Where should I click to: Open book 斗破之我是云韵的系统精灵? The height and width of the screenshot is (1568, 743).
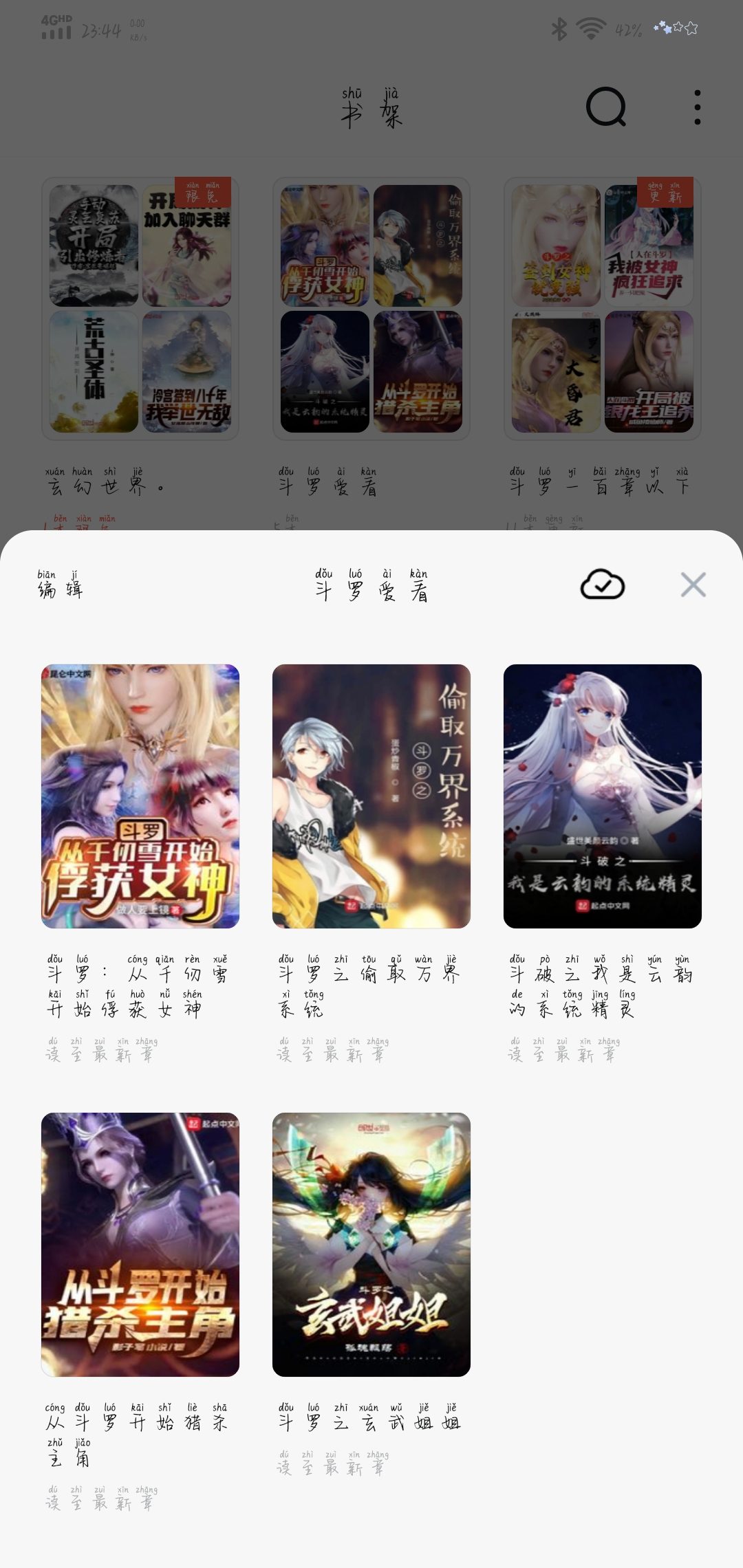(603, 796)
